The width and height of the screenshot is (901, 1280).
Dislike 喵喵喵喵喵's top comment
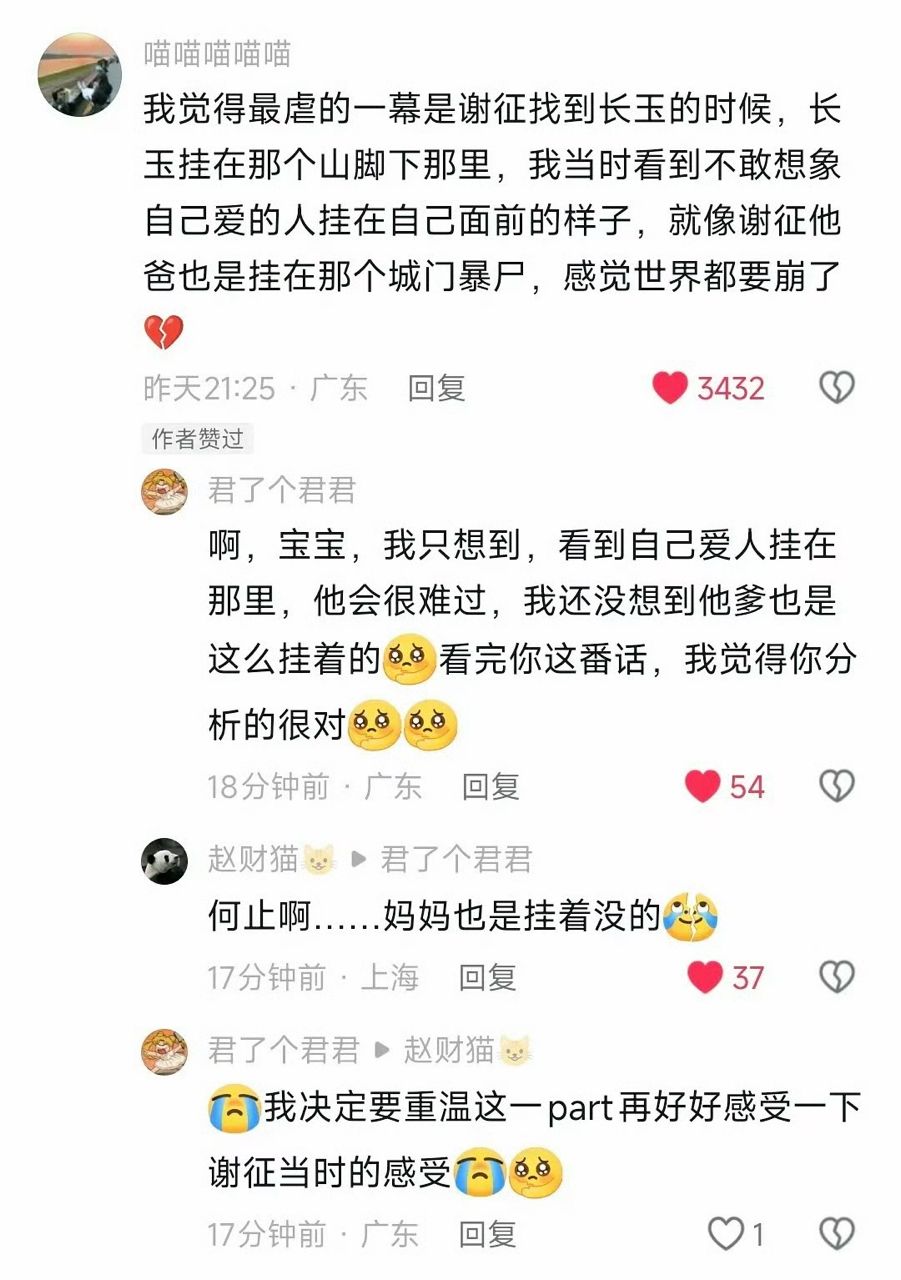[x=836, y=388]
